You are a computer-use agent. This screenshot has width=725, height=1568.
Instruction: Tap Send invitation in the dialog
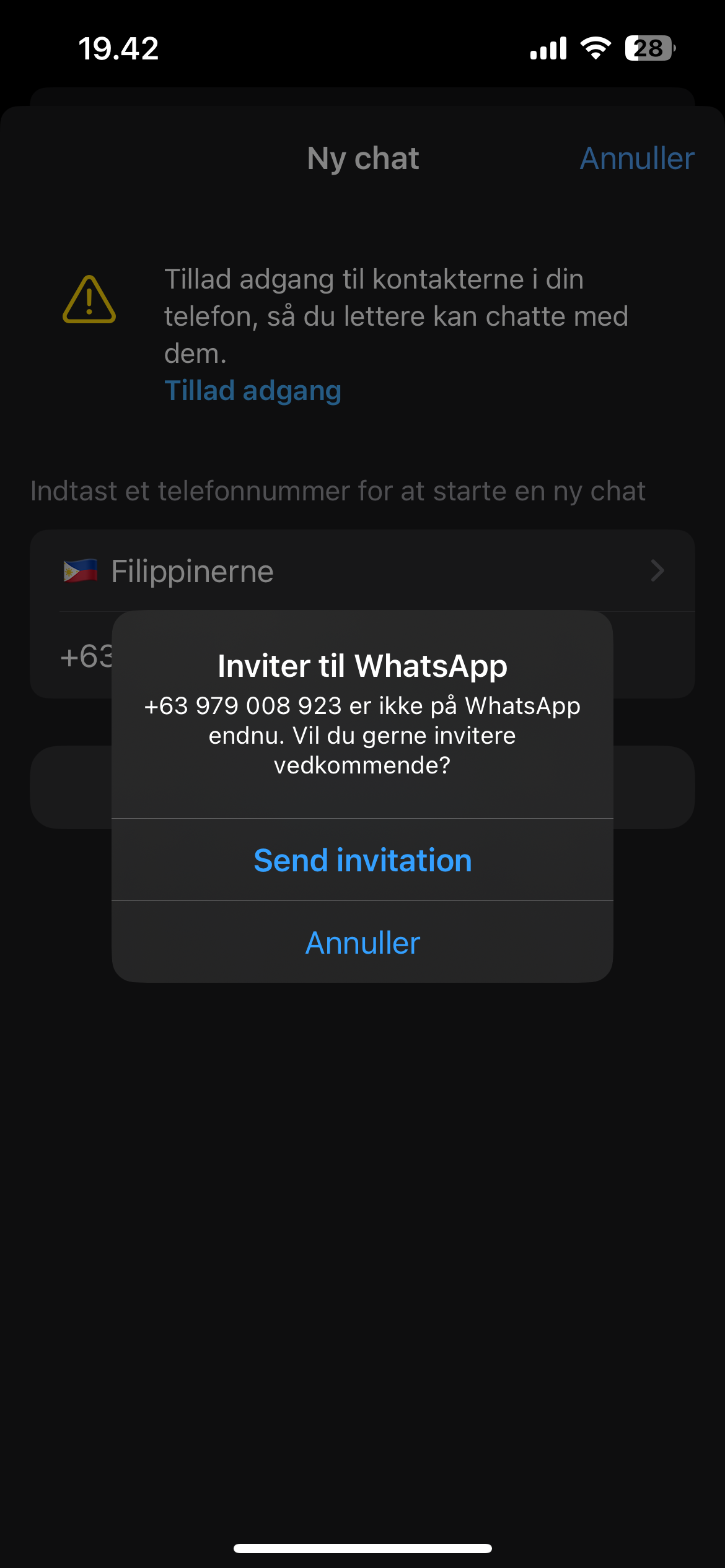362,860
